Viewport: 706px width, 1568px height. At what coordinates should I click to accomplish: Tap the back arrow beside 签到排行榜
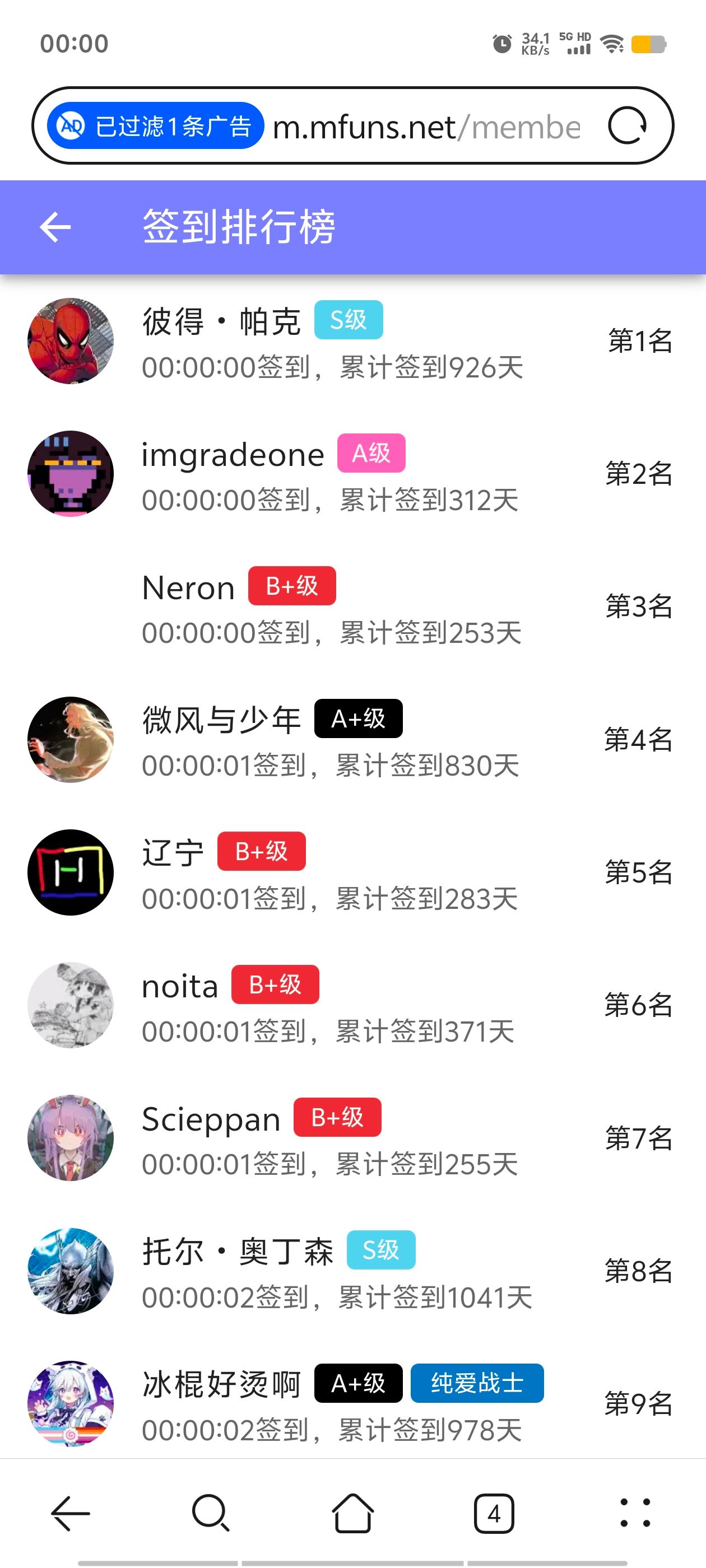tap(55, 228)
